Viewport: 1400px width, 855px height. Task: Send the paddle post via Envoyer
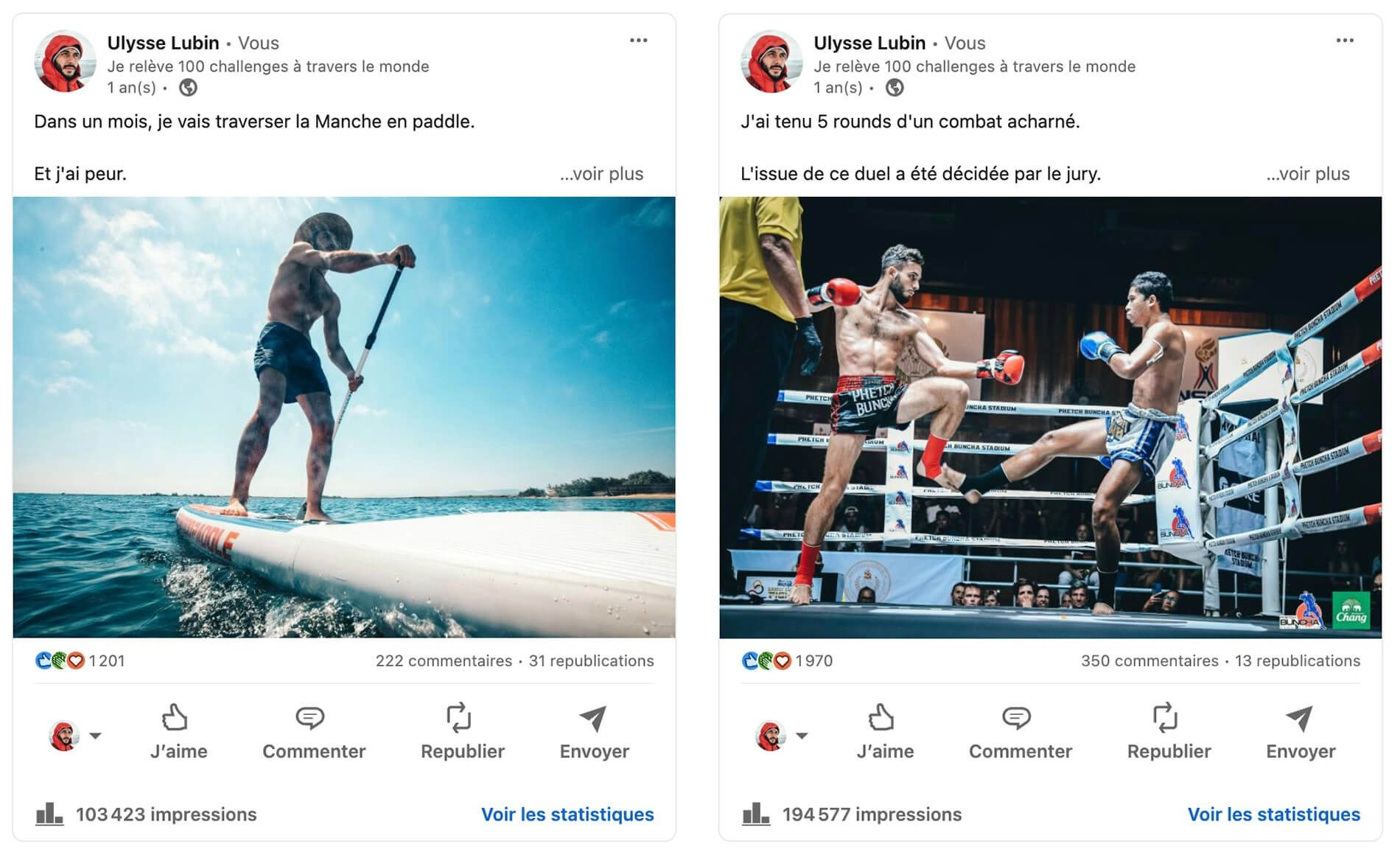click(594, 732)
